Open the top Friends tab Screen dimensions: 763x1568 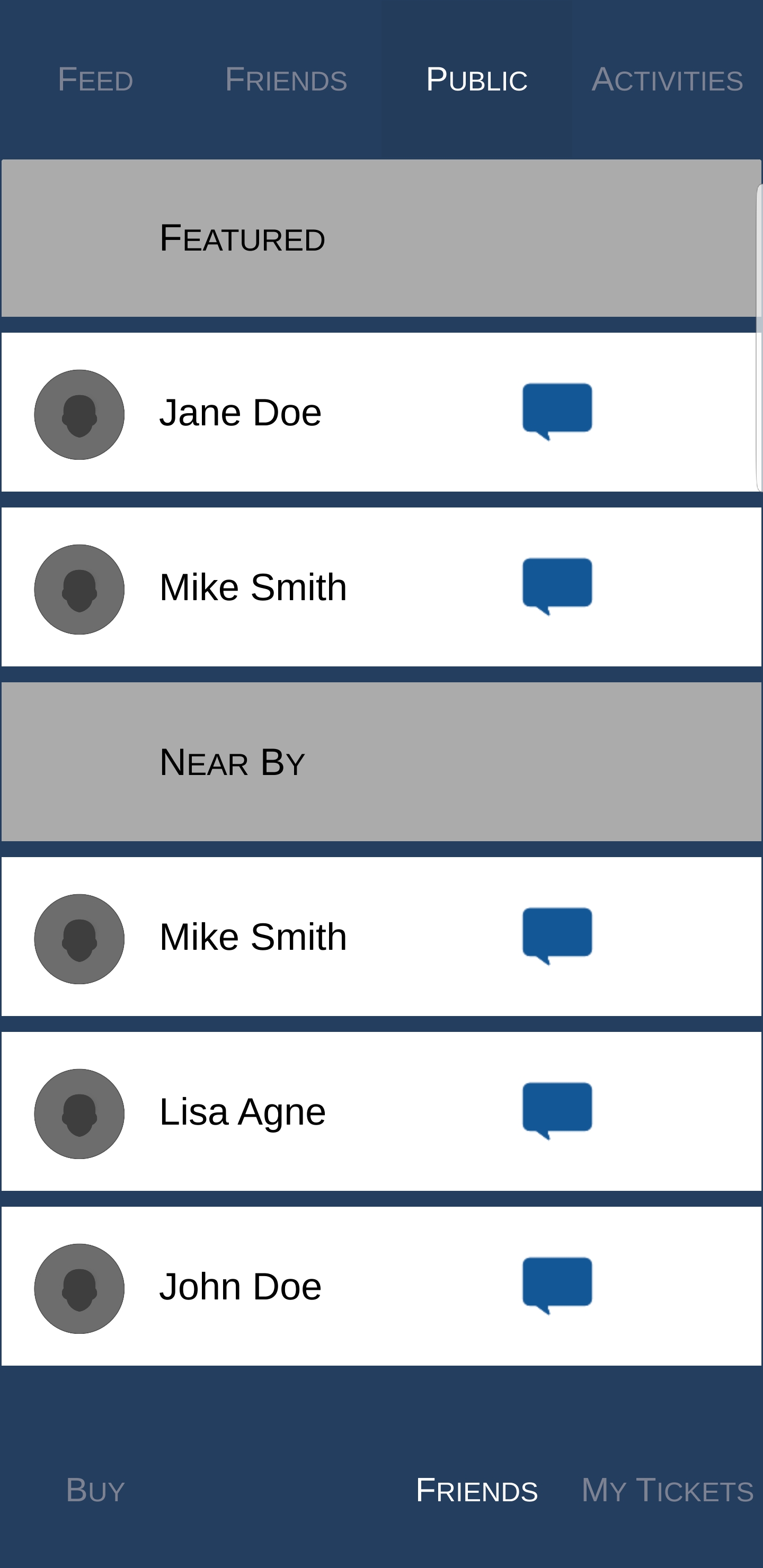coord(286,80)
